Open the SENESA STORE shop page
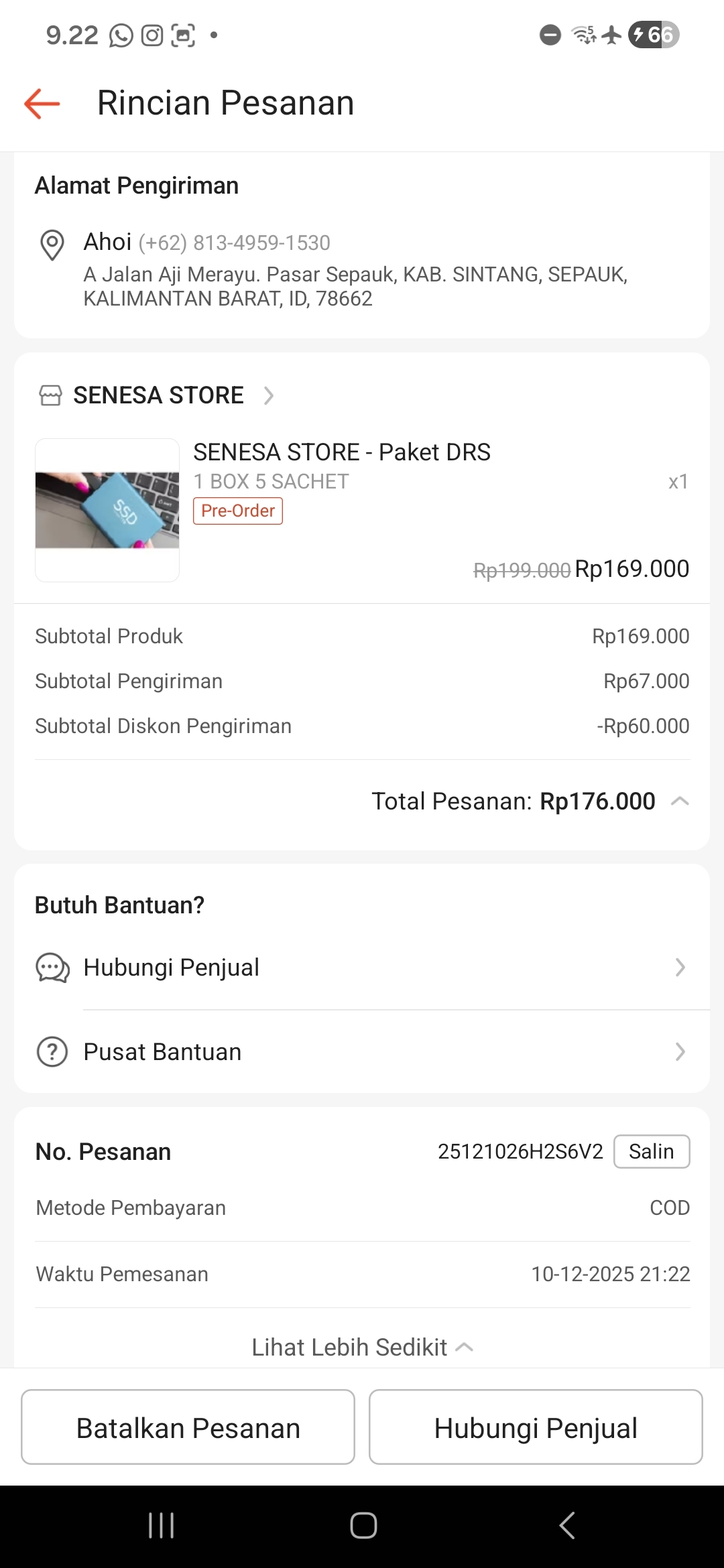The image size is (724, 1568). pyautogui.click(x=158, y=395)
